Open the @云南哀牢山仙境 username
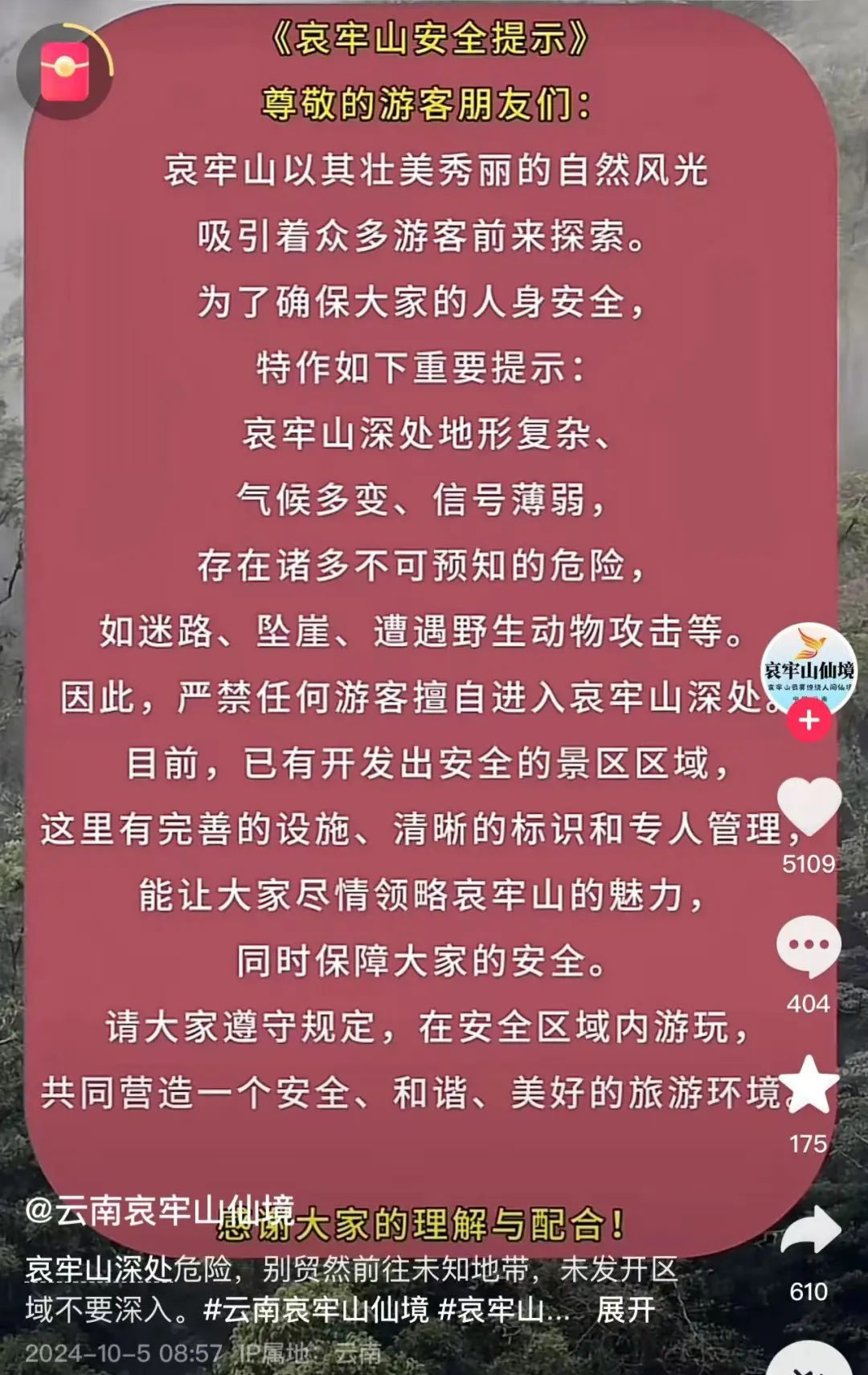The width and height of the screenshot is (868, 1375). tap(159, 1210)
